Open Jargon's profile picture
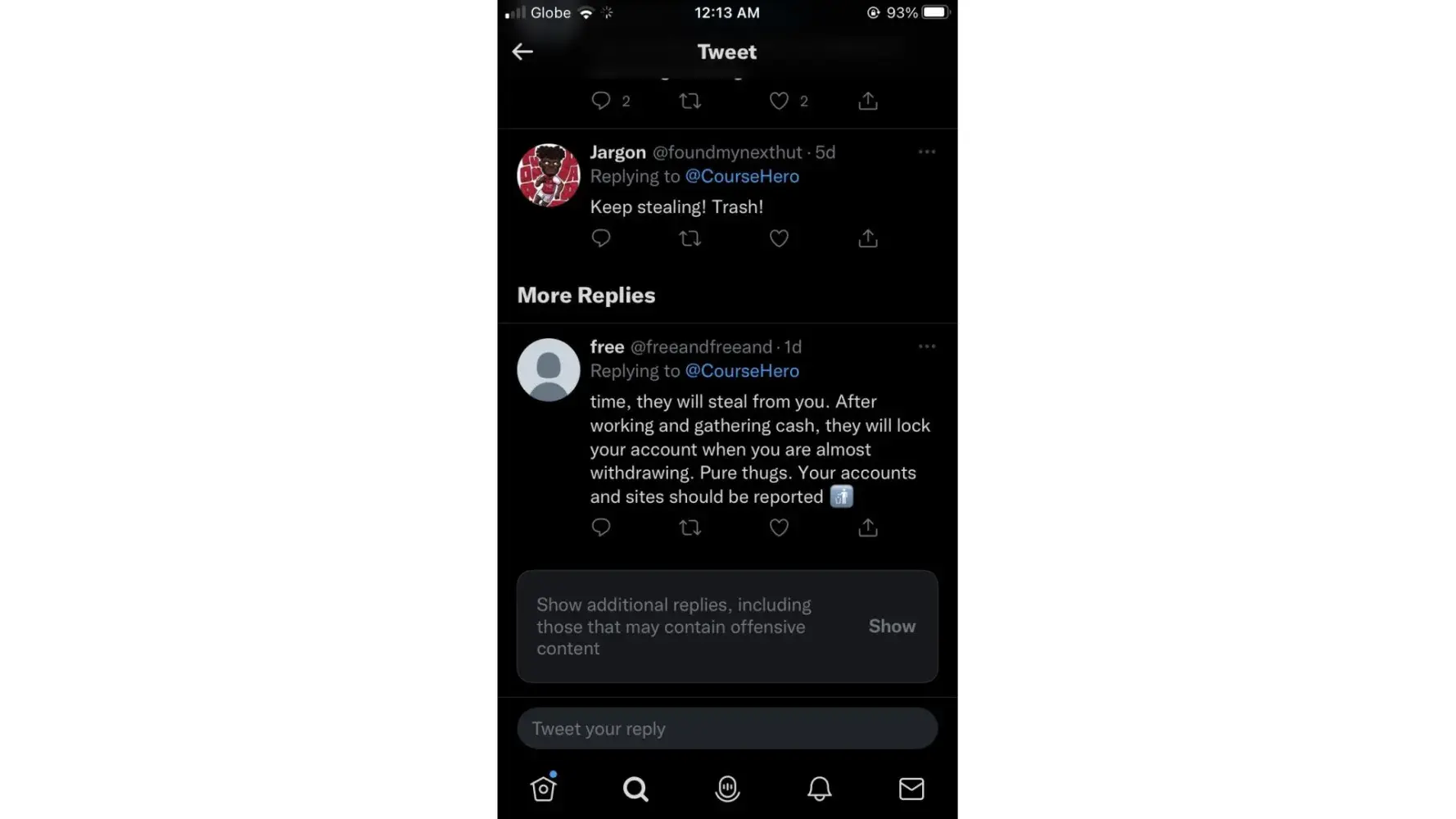Image resolution: width=1456 pixels, height=819 pixels. point(548,175)
